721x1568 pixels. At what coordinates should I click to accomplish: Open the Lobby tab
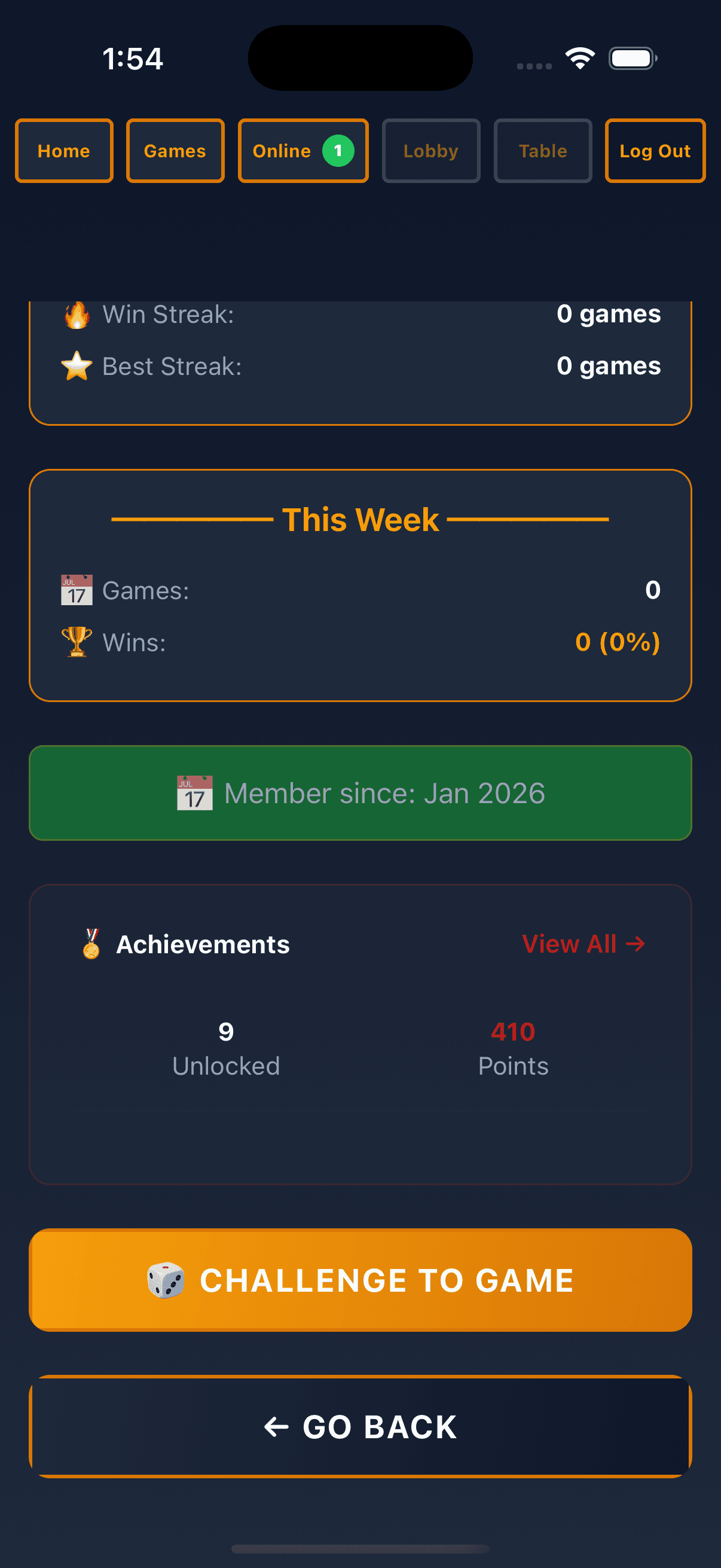pos(431,150)
